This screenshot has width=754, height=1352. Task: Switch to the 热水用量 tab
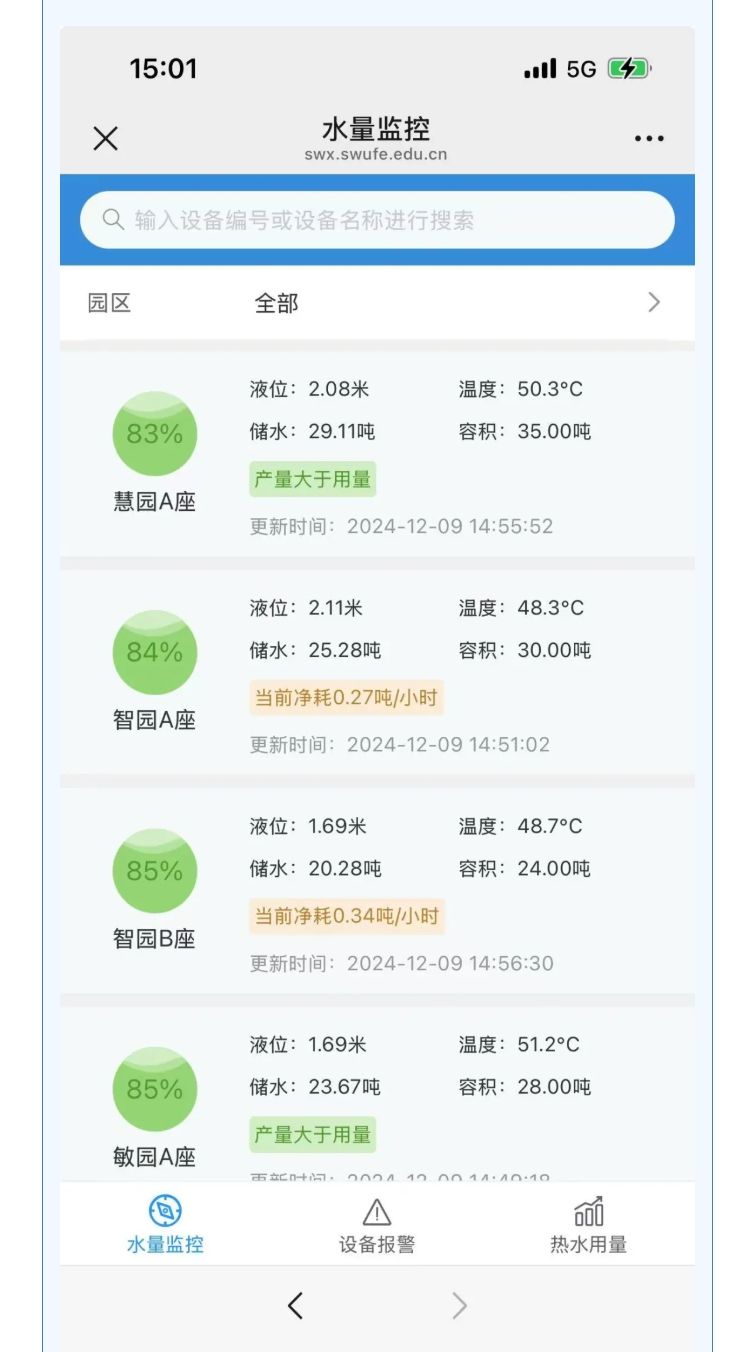(x=589, y=1225)
